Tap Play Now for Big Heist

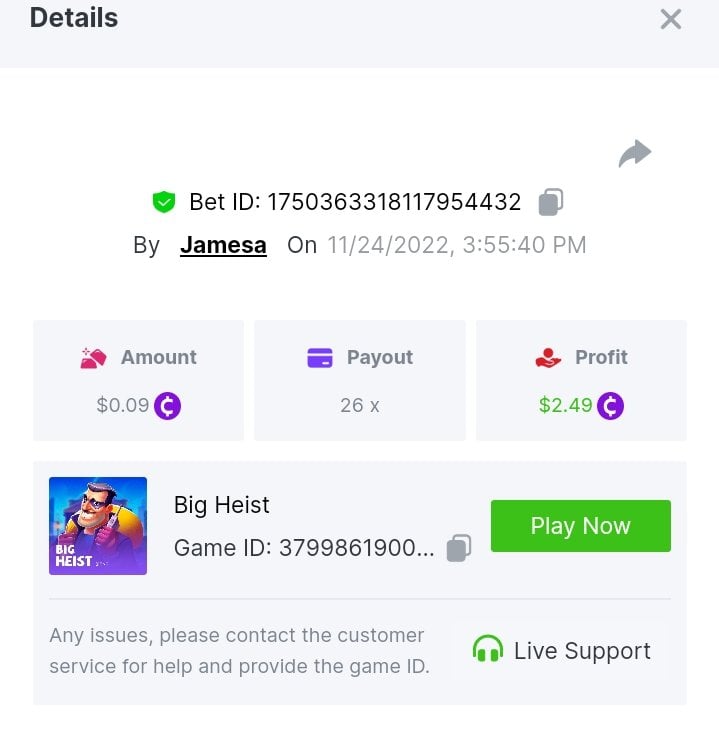(x=580, y=526)
